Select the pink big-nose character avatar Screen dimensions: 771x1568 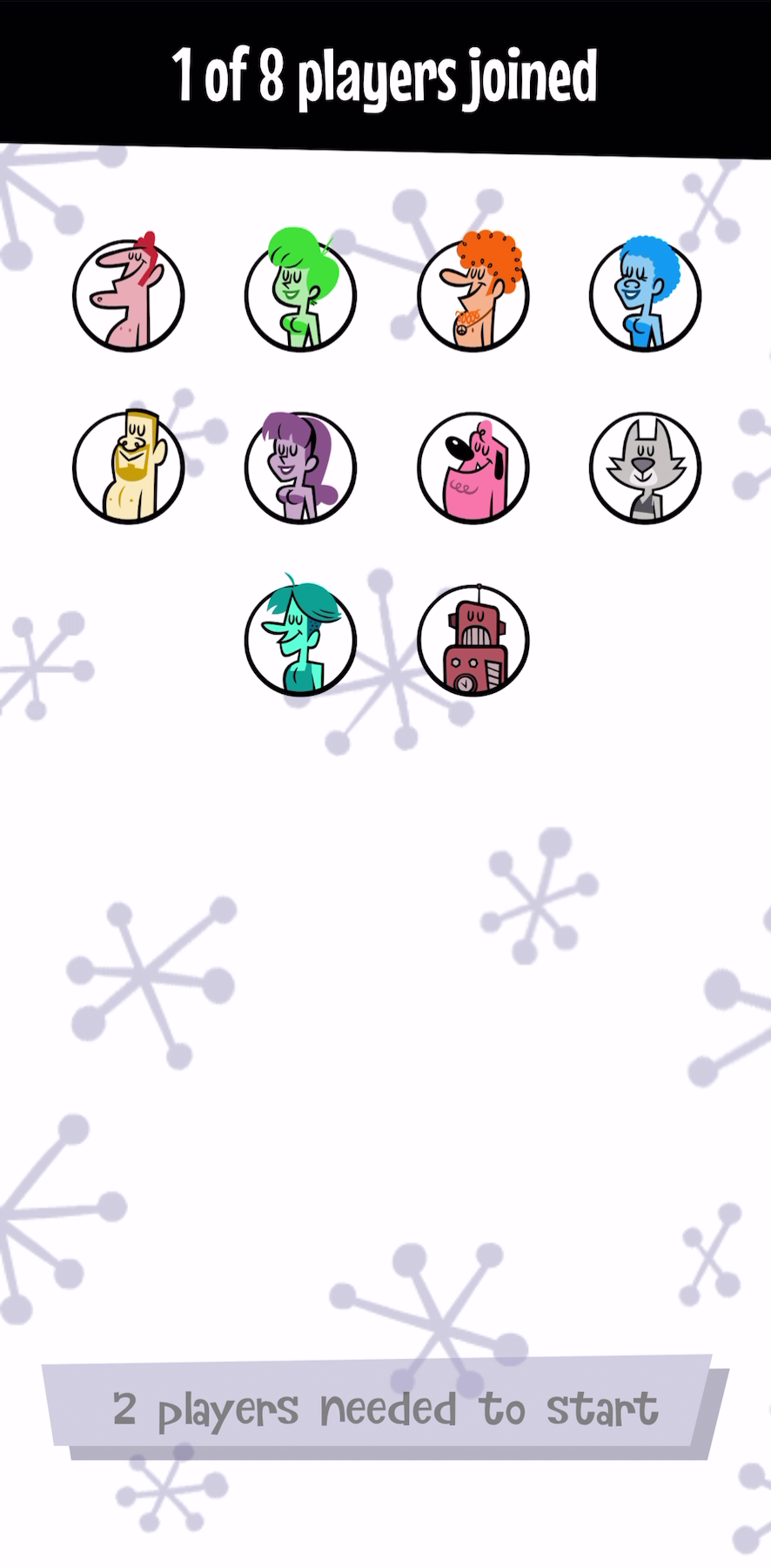pos(129,296)
